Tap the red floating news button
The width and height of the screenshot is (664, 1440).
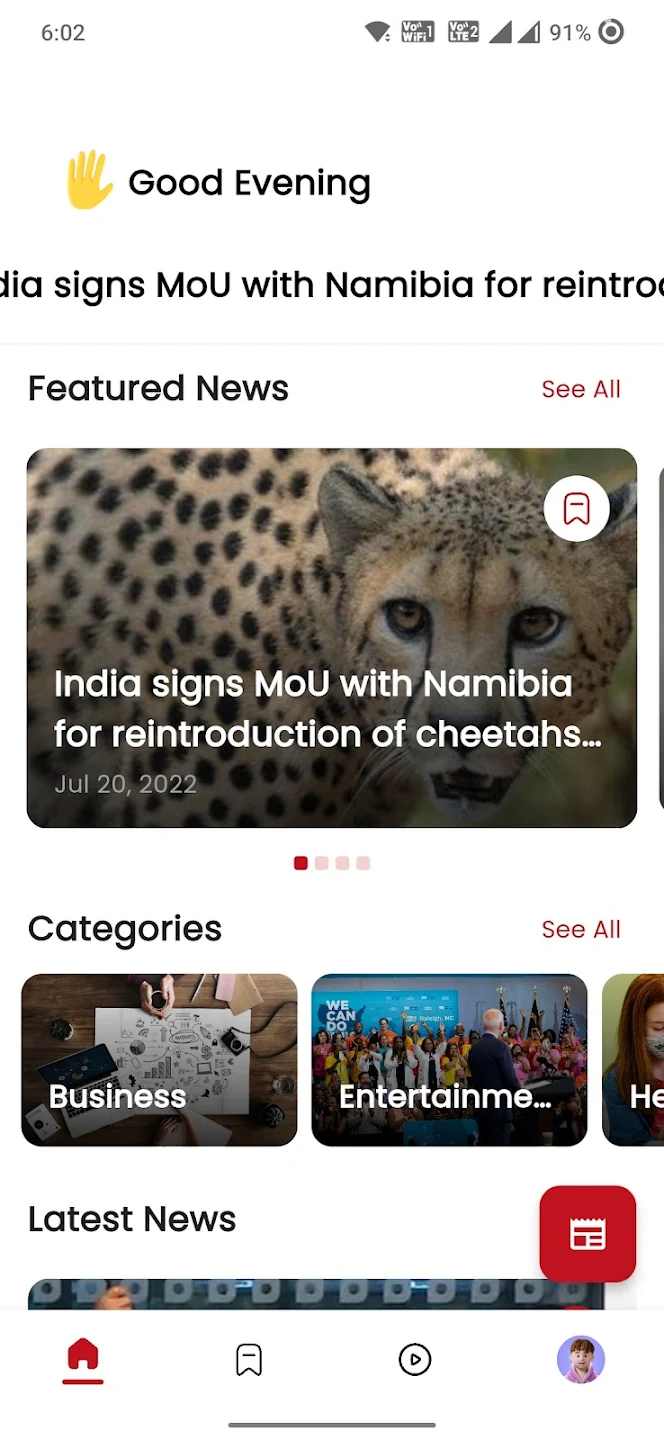coord(587,1234)
